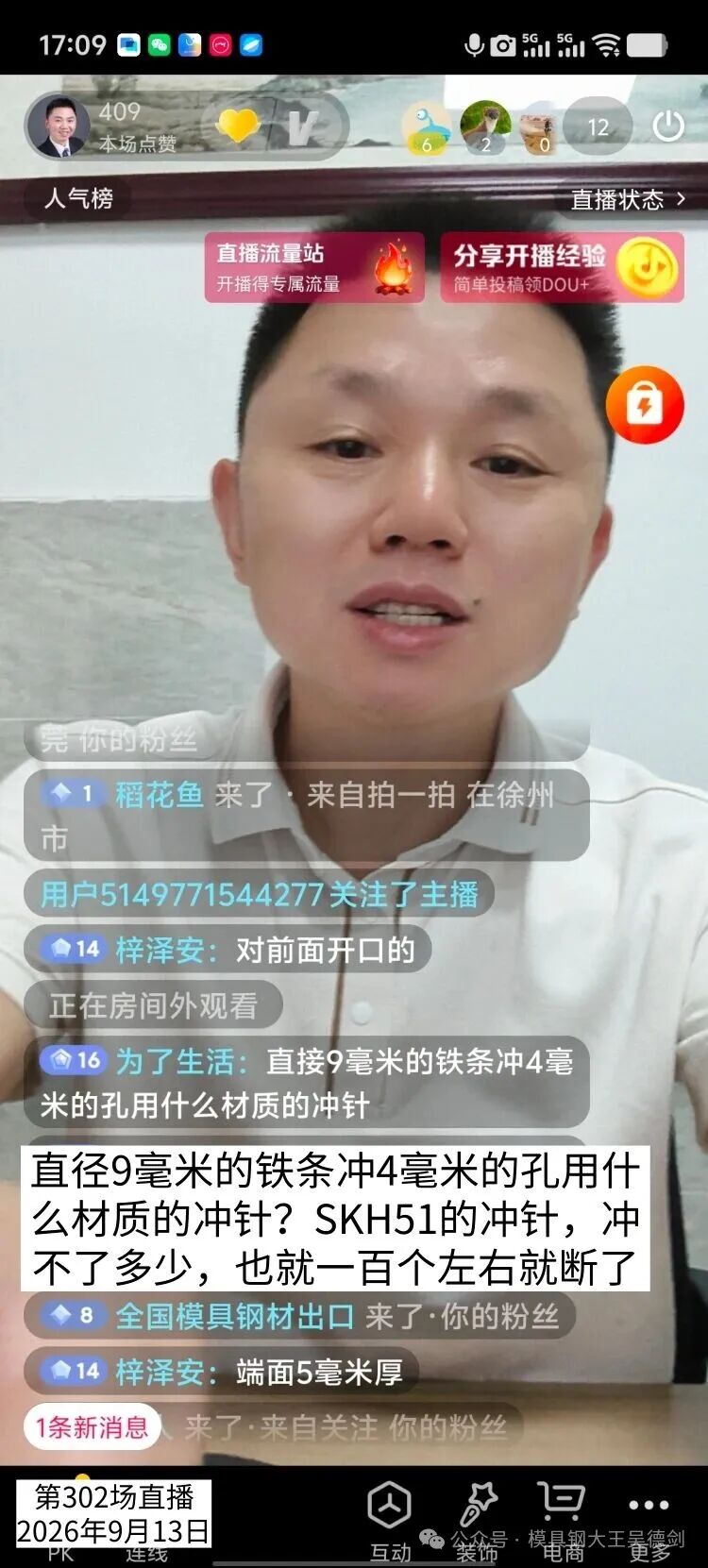Image resolution: width=708 pixels, height=1568 pixels.
Task: Open 直播状态 details
Action: point(628,199)
